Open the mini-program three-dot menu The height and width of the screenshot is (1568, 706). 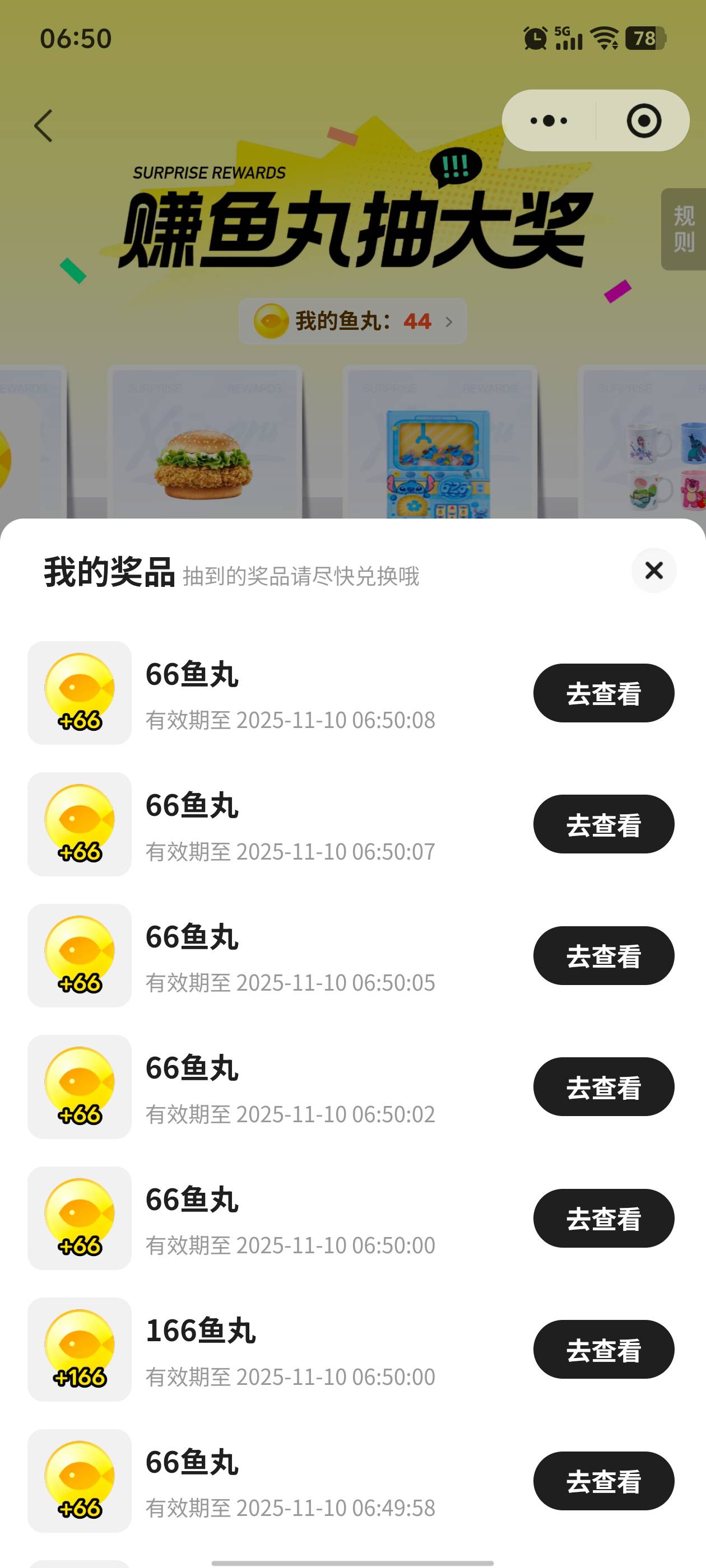point(549,120)
